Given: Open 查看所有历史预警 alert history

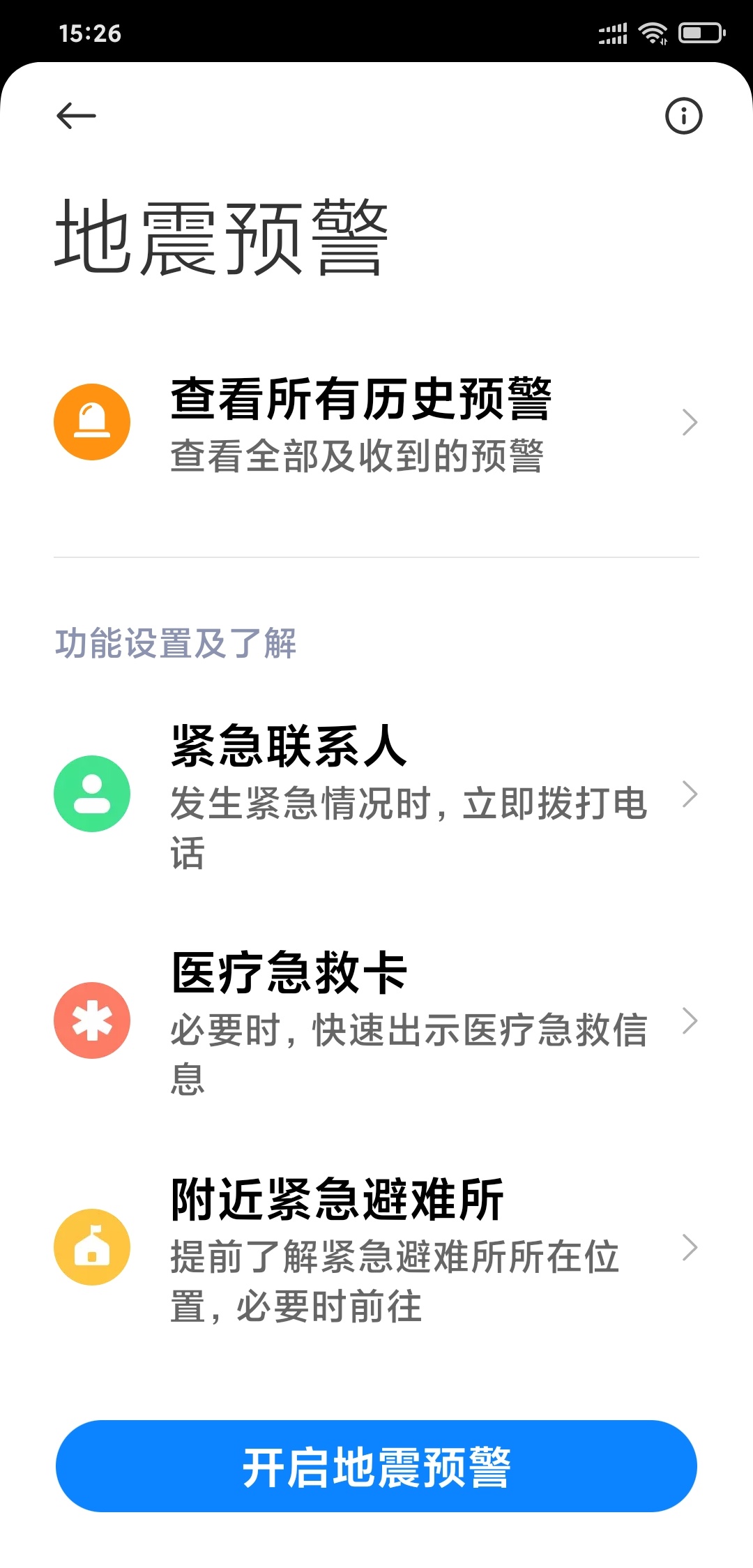Looking at the screenshot, I should tap(376, 423).
